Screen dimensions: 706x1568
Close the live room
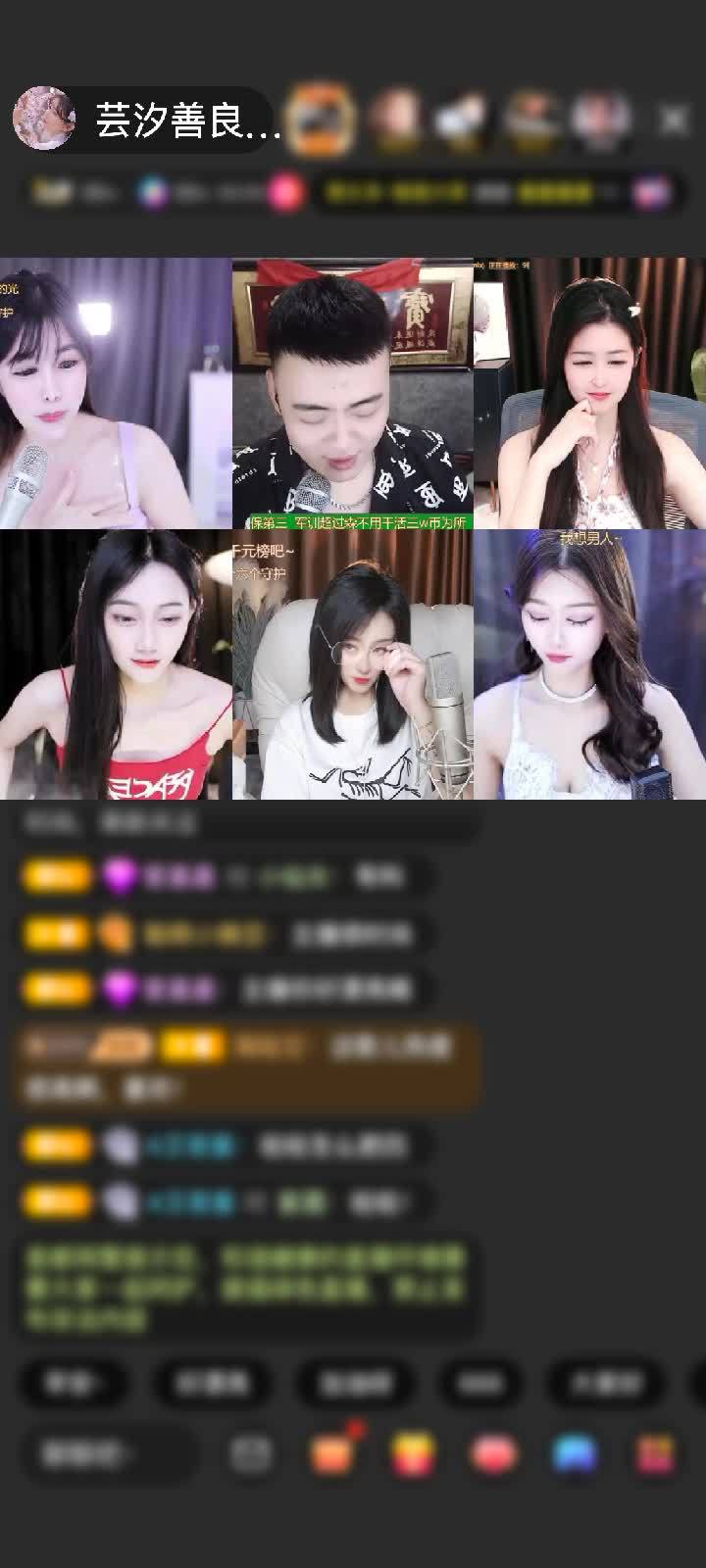point(674,120)
